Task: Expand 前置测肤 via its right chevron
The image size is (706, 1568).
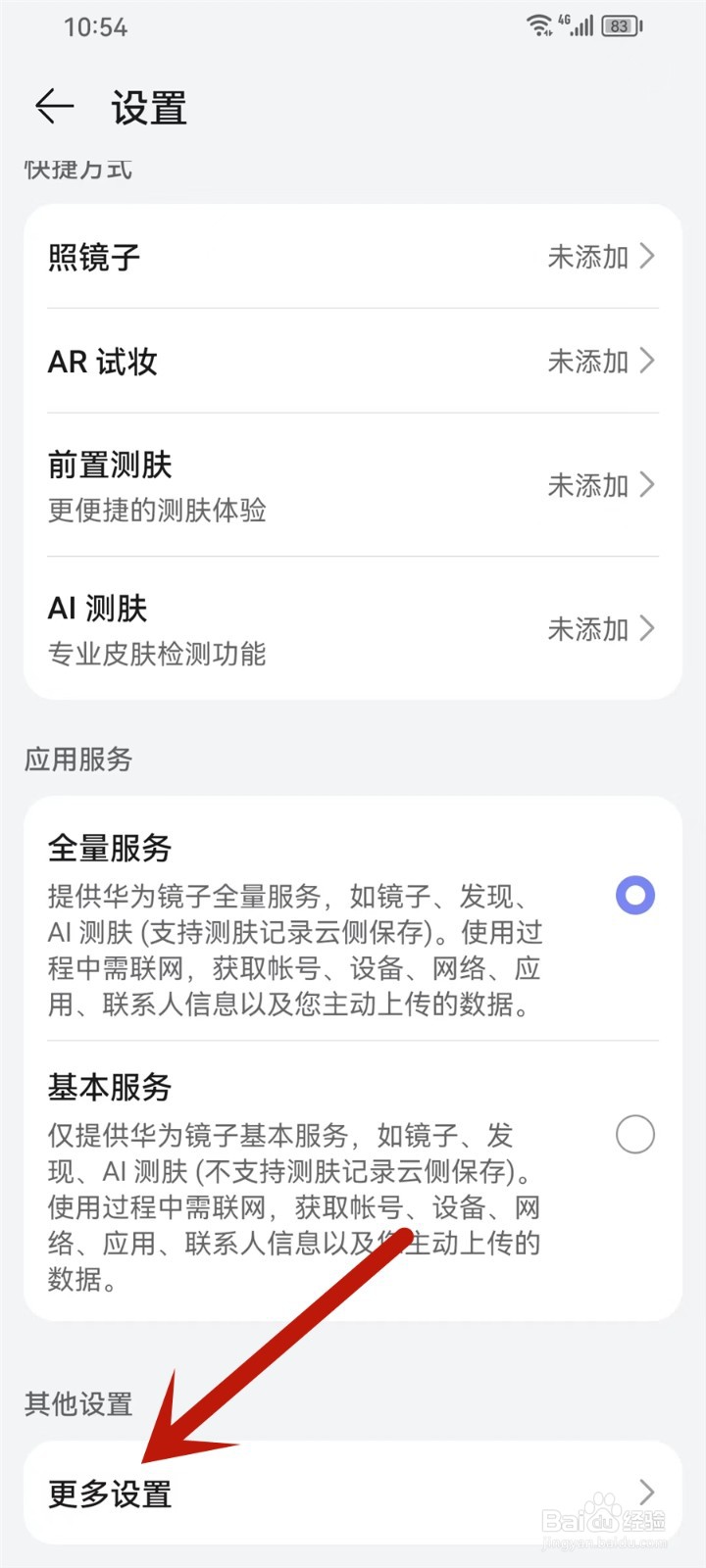Action: tap(647, 485)
